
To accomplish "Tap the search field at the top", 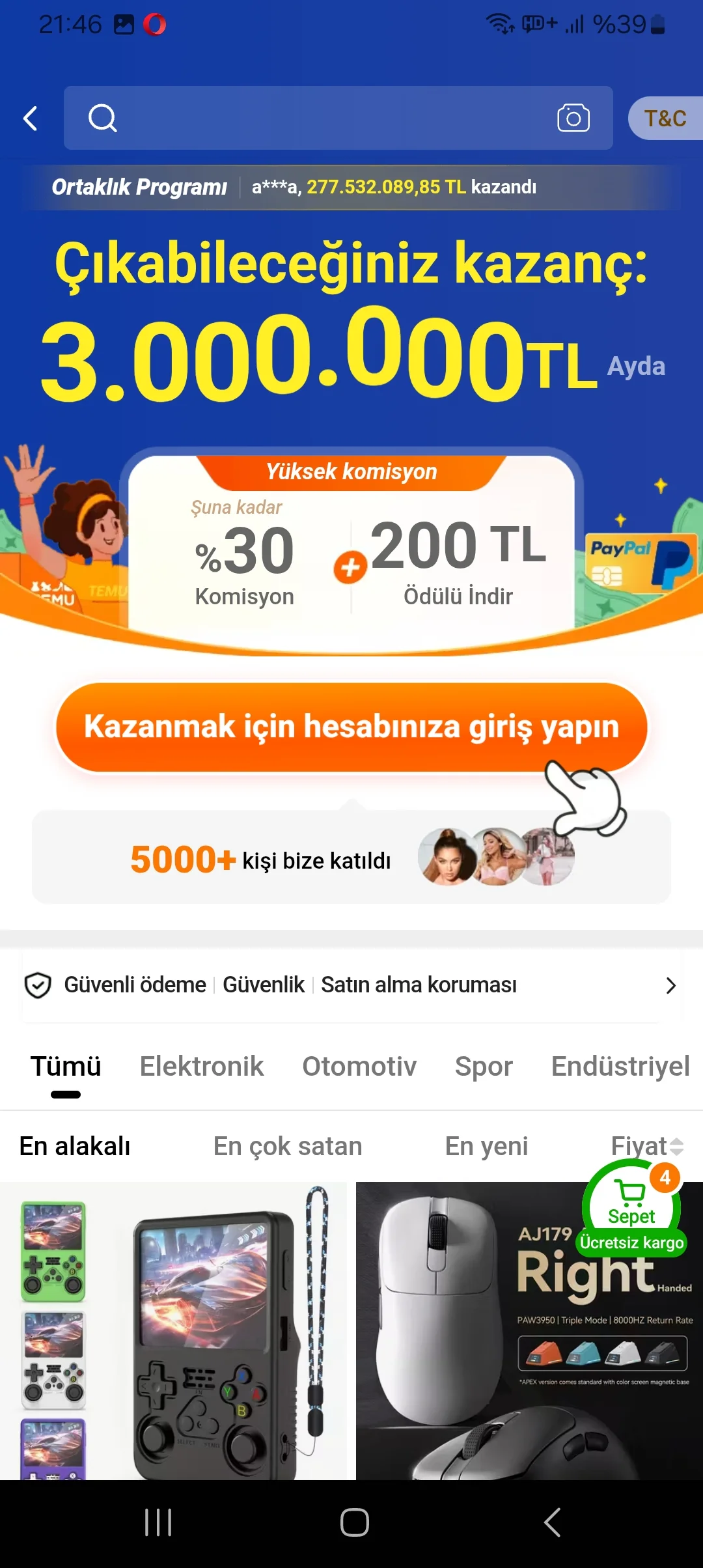I will [x=325, y=119].
